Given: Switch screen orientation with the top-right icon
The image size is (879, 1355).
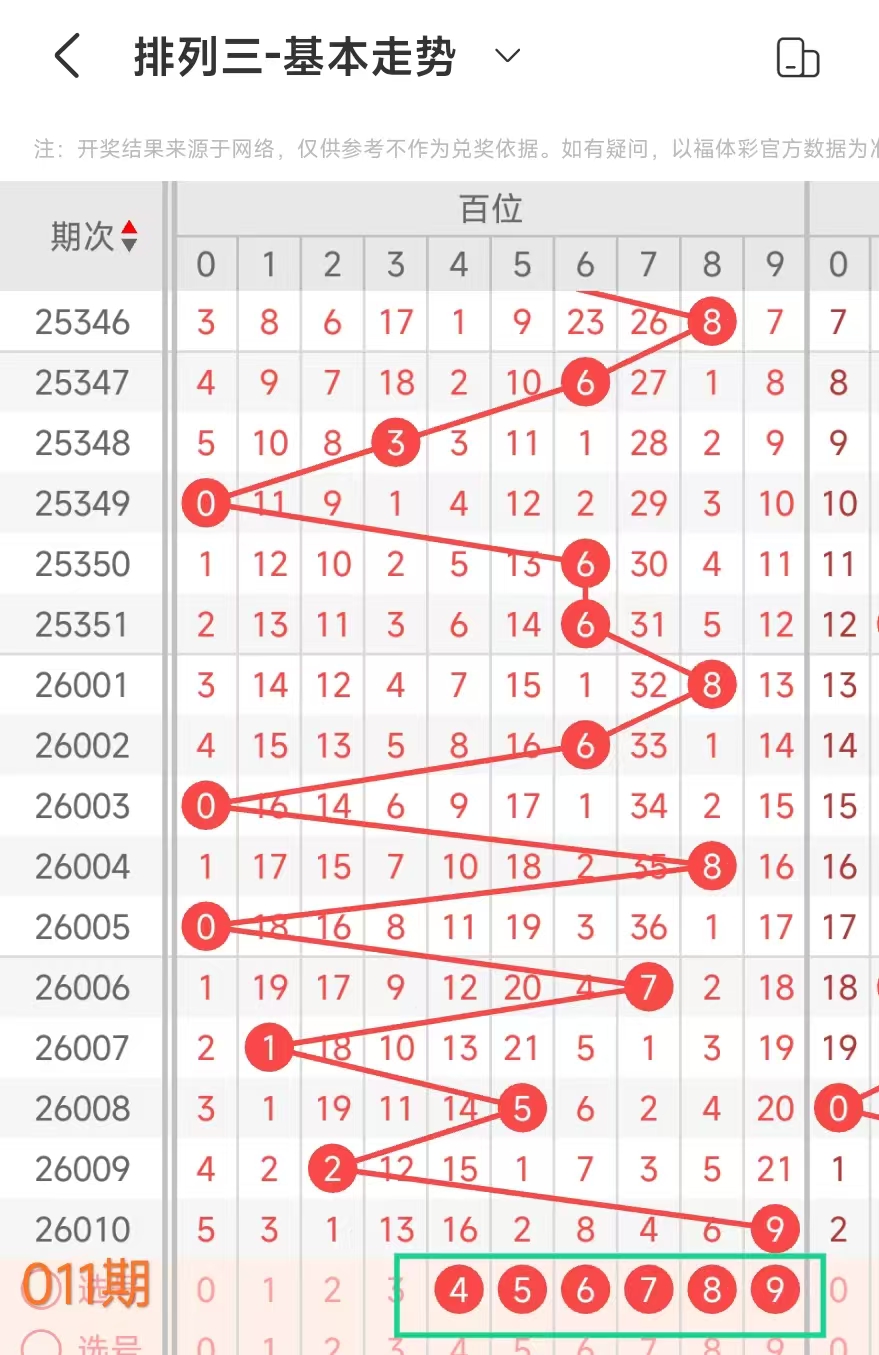Looking at the screenshot, I should [x=797, y=57].
